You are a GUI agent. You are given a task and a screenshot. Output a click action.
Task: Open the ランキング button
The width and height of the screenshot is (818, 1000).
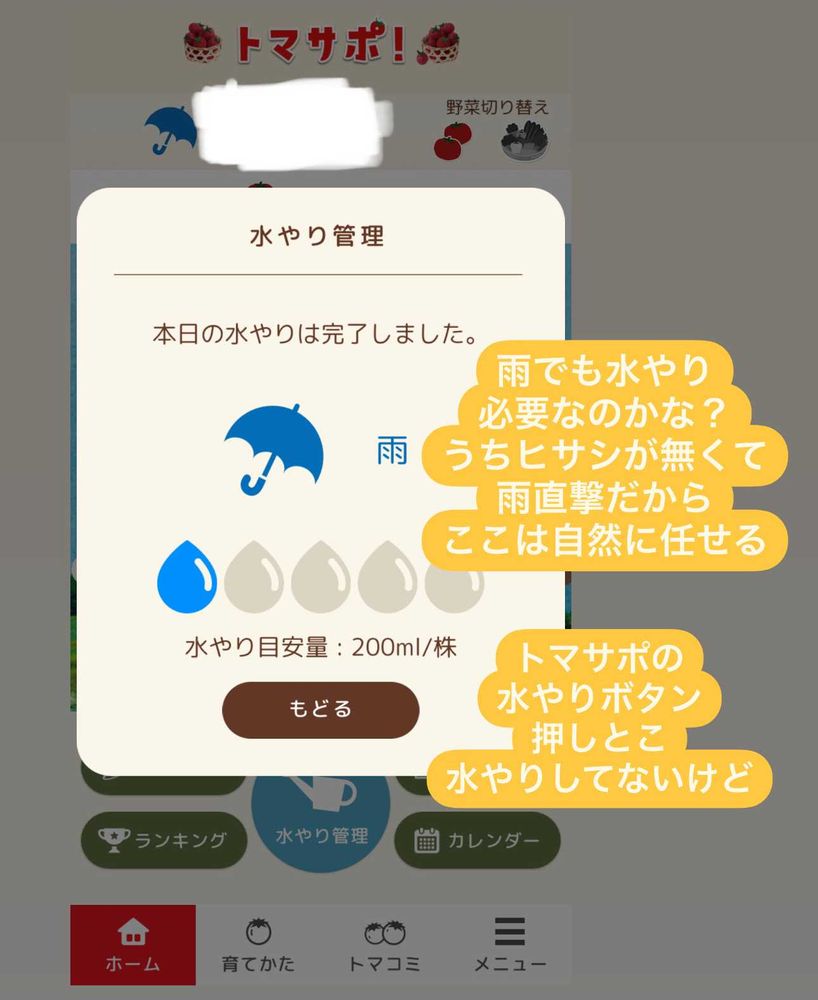pyautogui.click(x=161, y=840)
